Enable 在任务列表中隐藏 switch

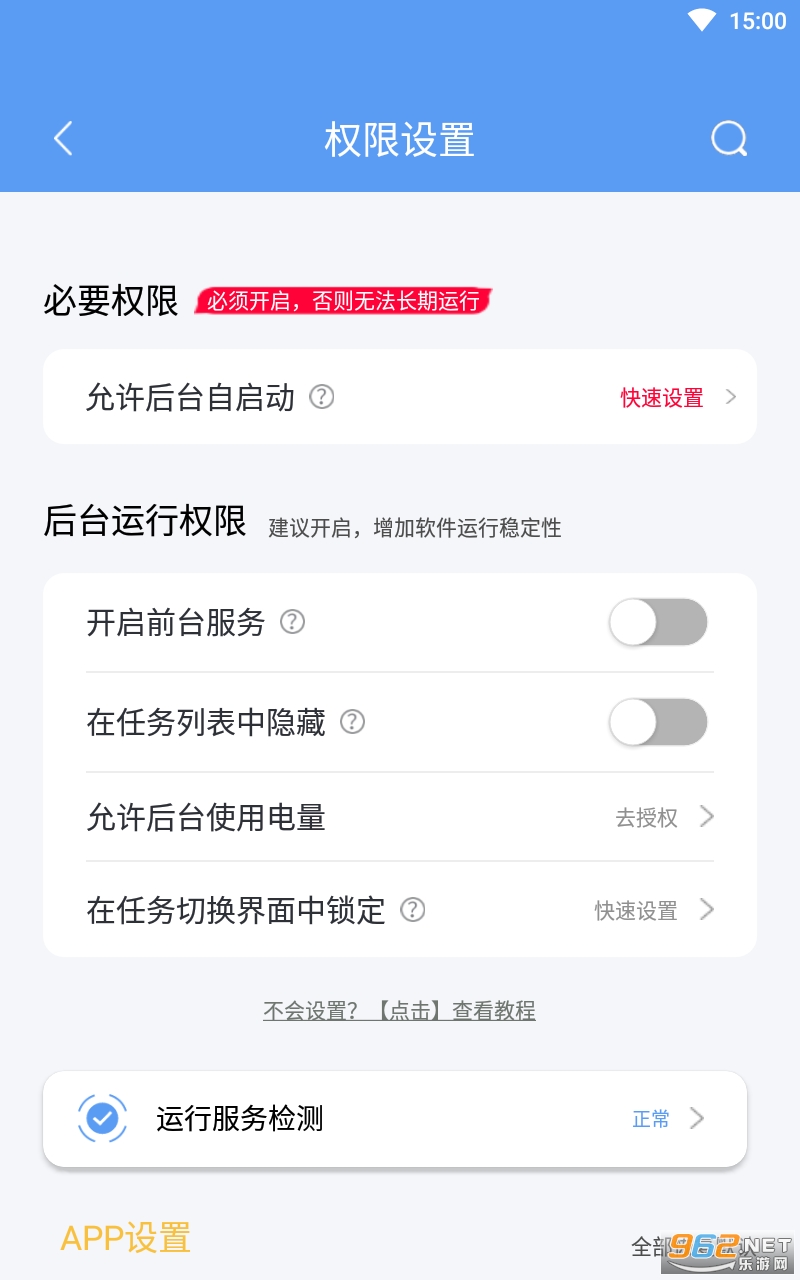[658, 722]
